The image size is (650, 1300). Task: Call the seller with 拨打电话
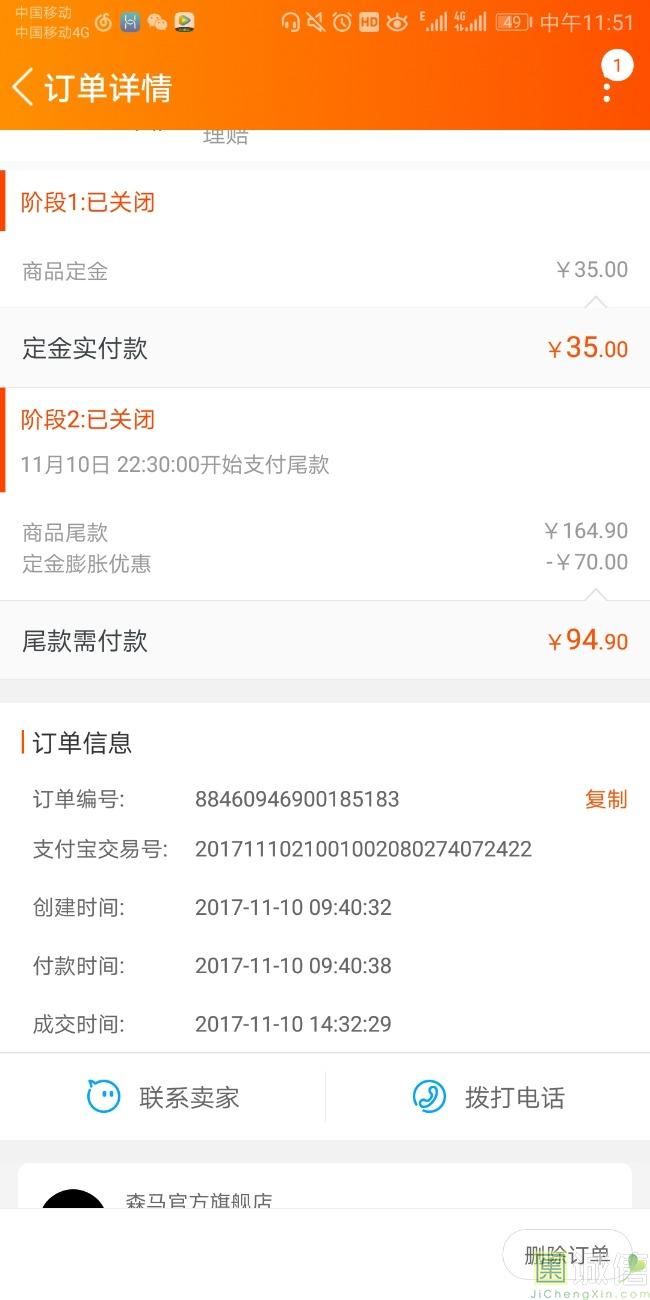click(488, 1097)
